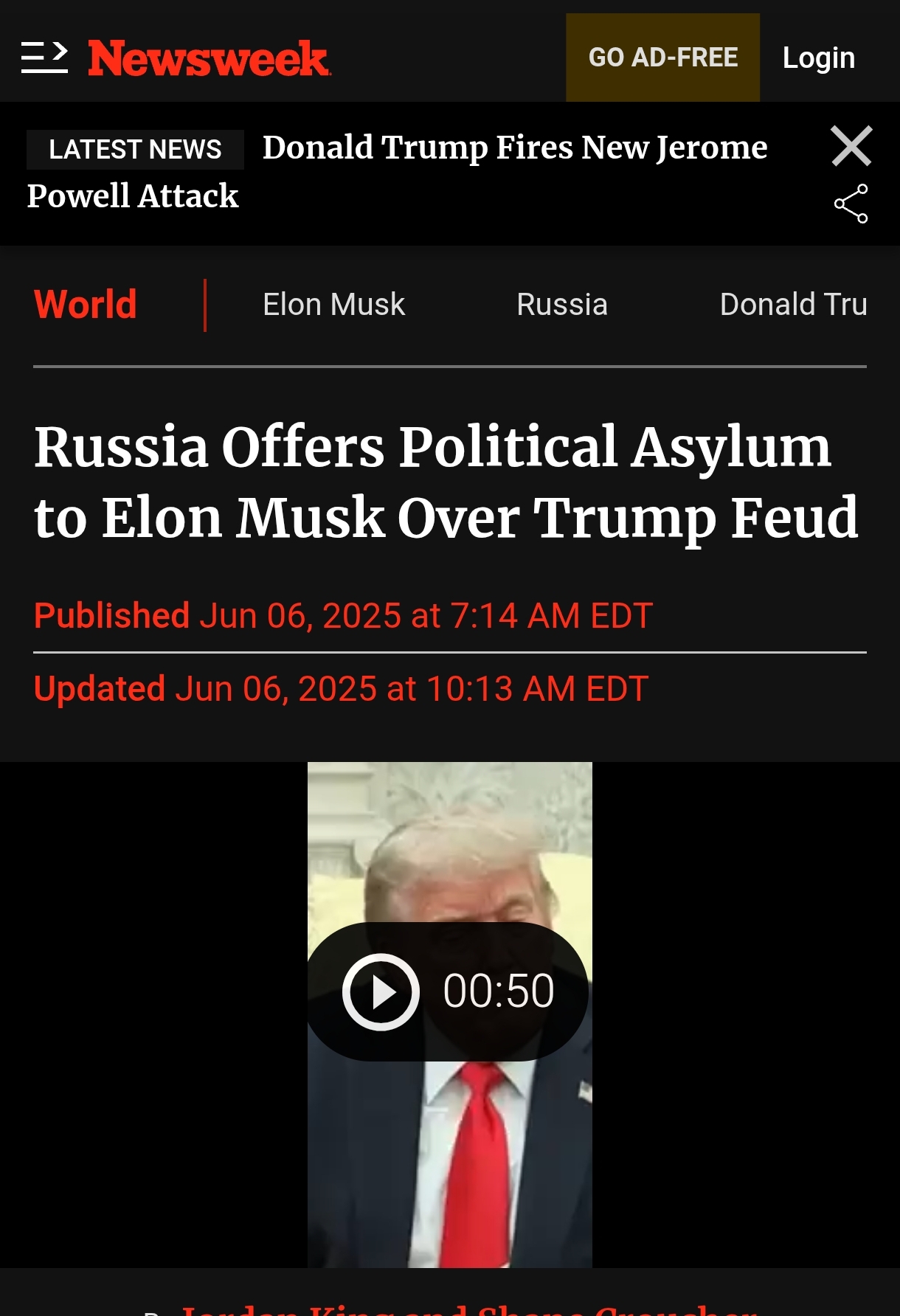Select the Elon Musk topic

pos(333,305)
